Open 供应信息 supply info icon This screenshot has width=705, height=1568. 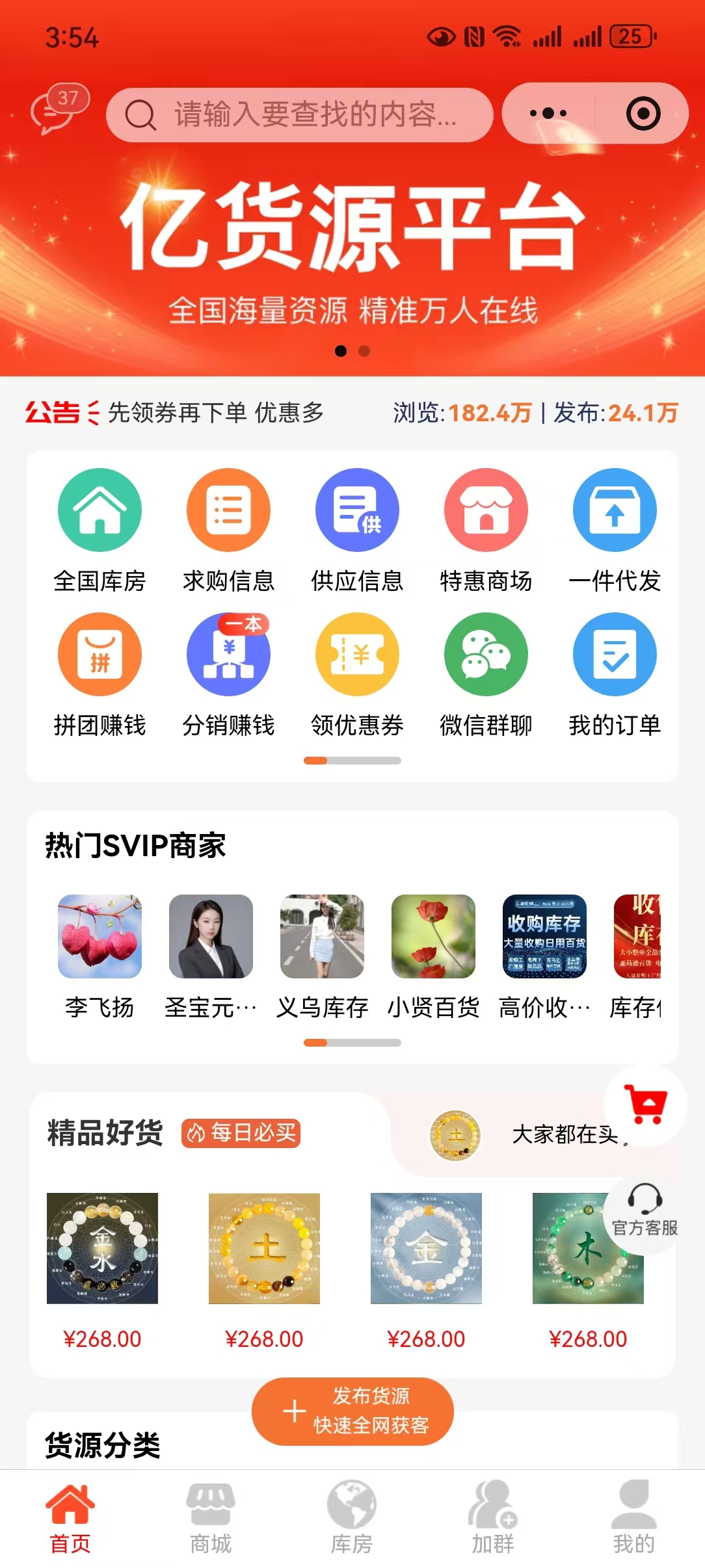356,511
